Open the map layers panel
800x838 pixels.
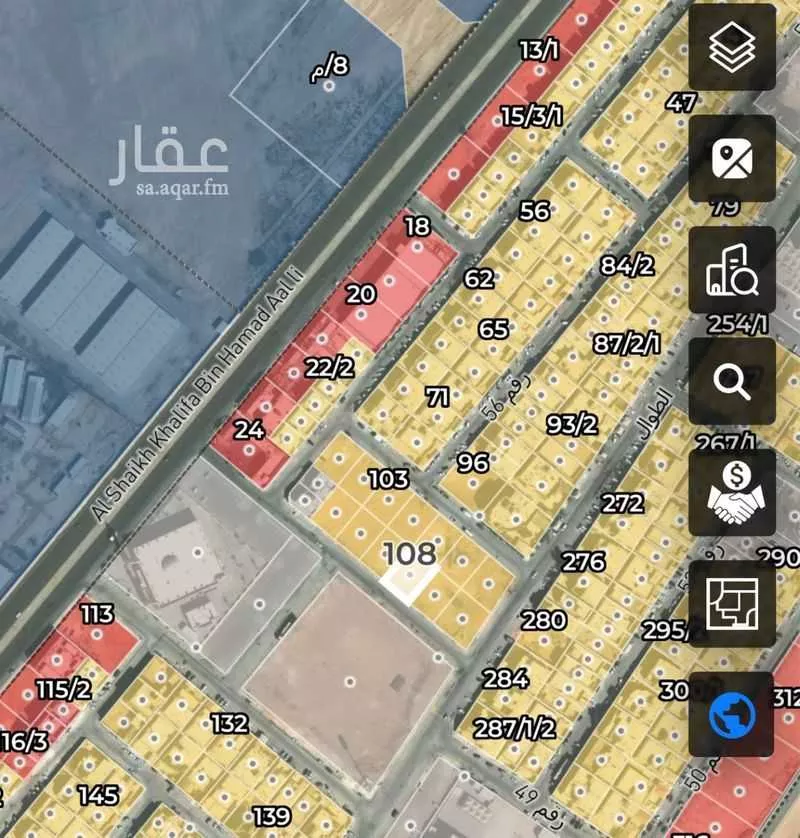(x=733, y=44)
